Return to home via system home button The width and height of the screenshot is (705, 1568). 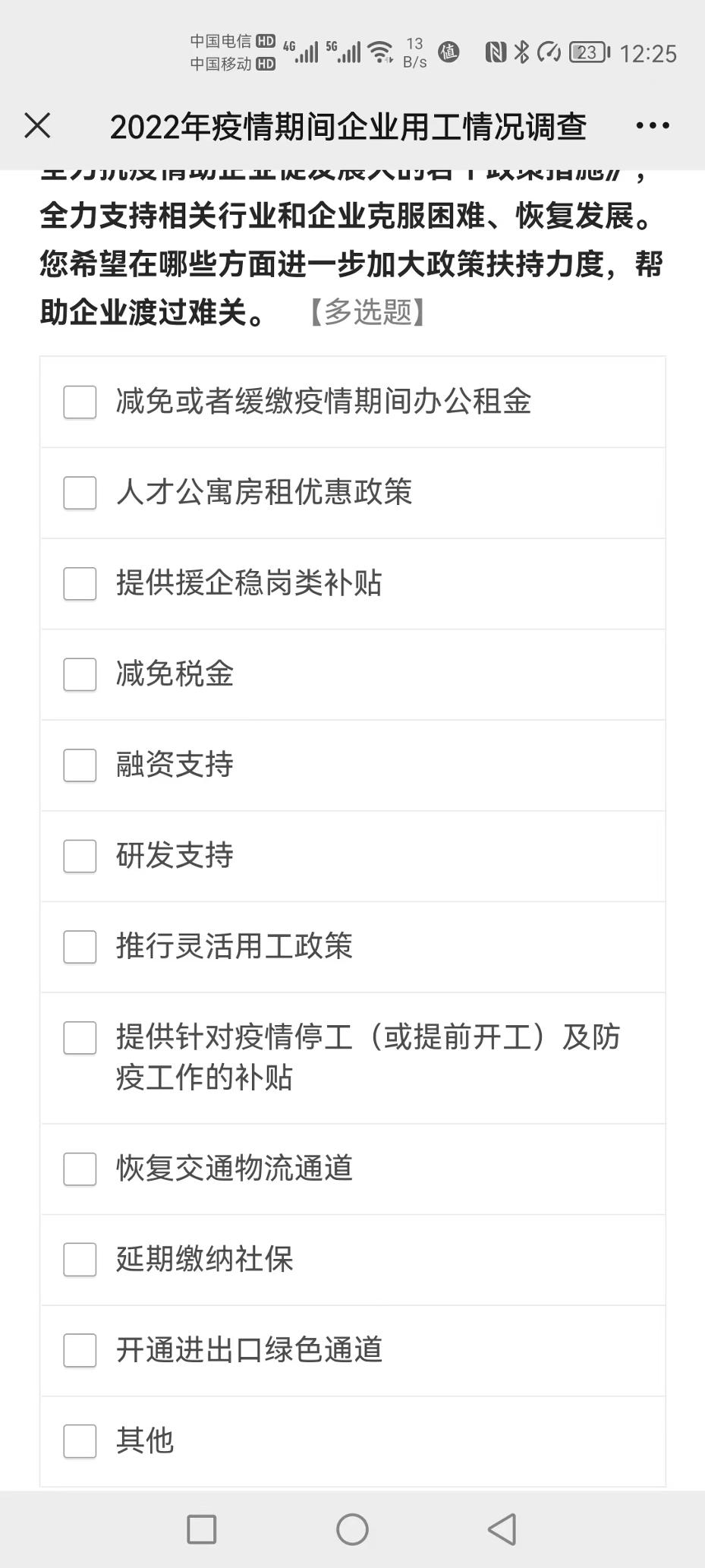tap(352, 1529)
